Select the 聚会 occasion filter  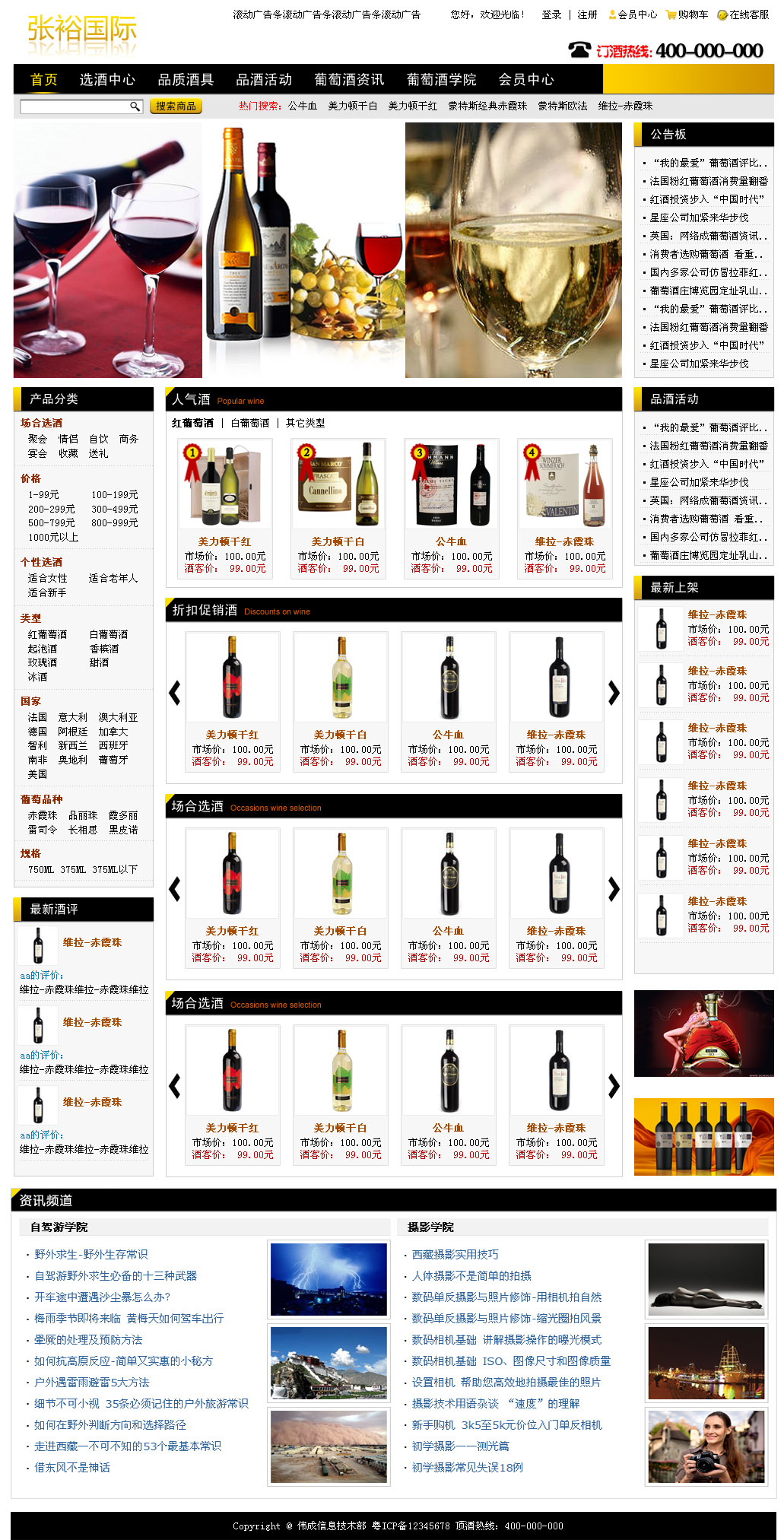point(37,439)
